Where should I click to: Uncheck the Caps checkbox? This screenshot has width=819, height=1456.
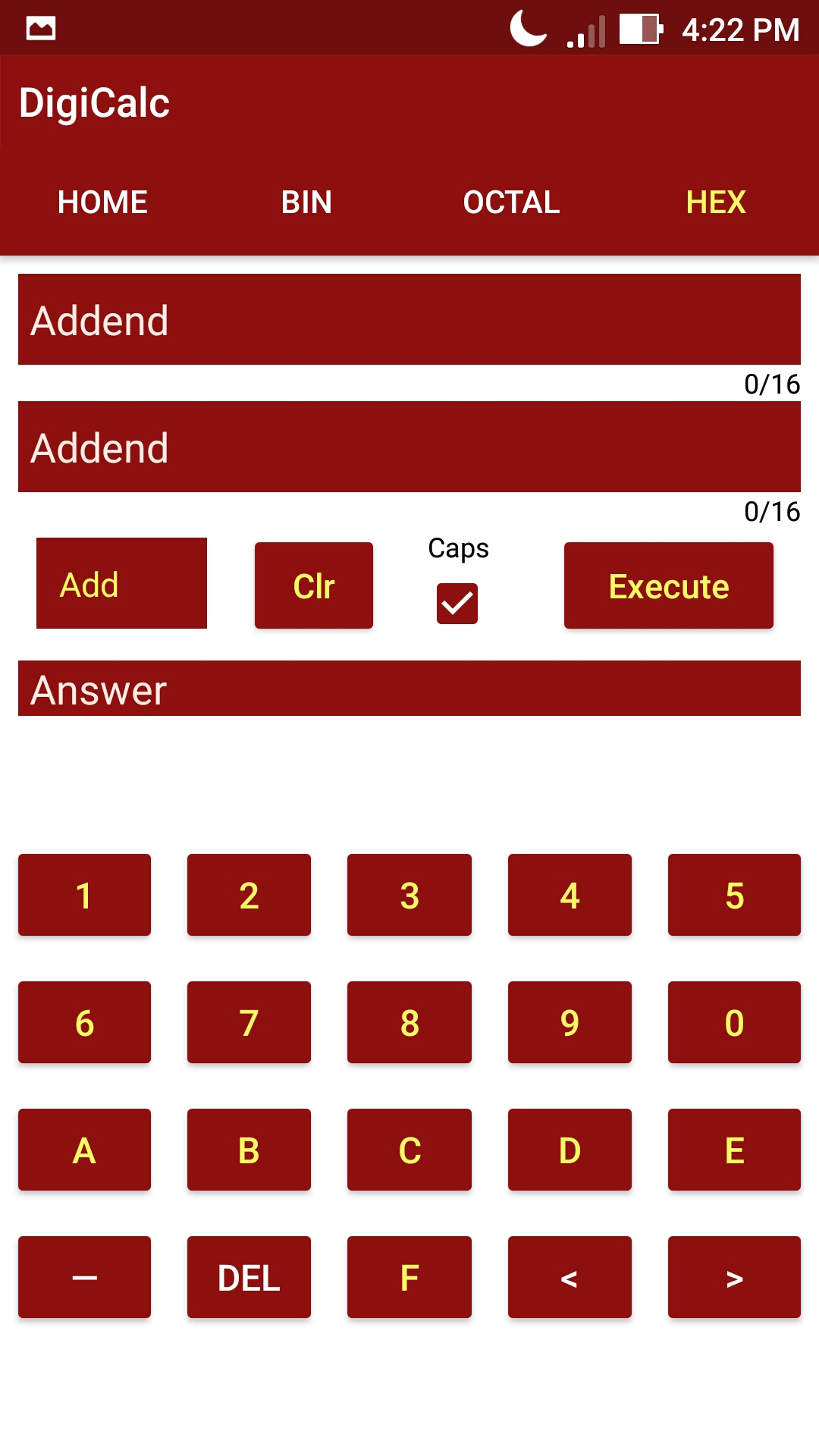click(457, 604)
